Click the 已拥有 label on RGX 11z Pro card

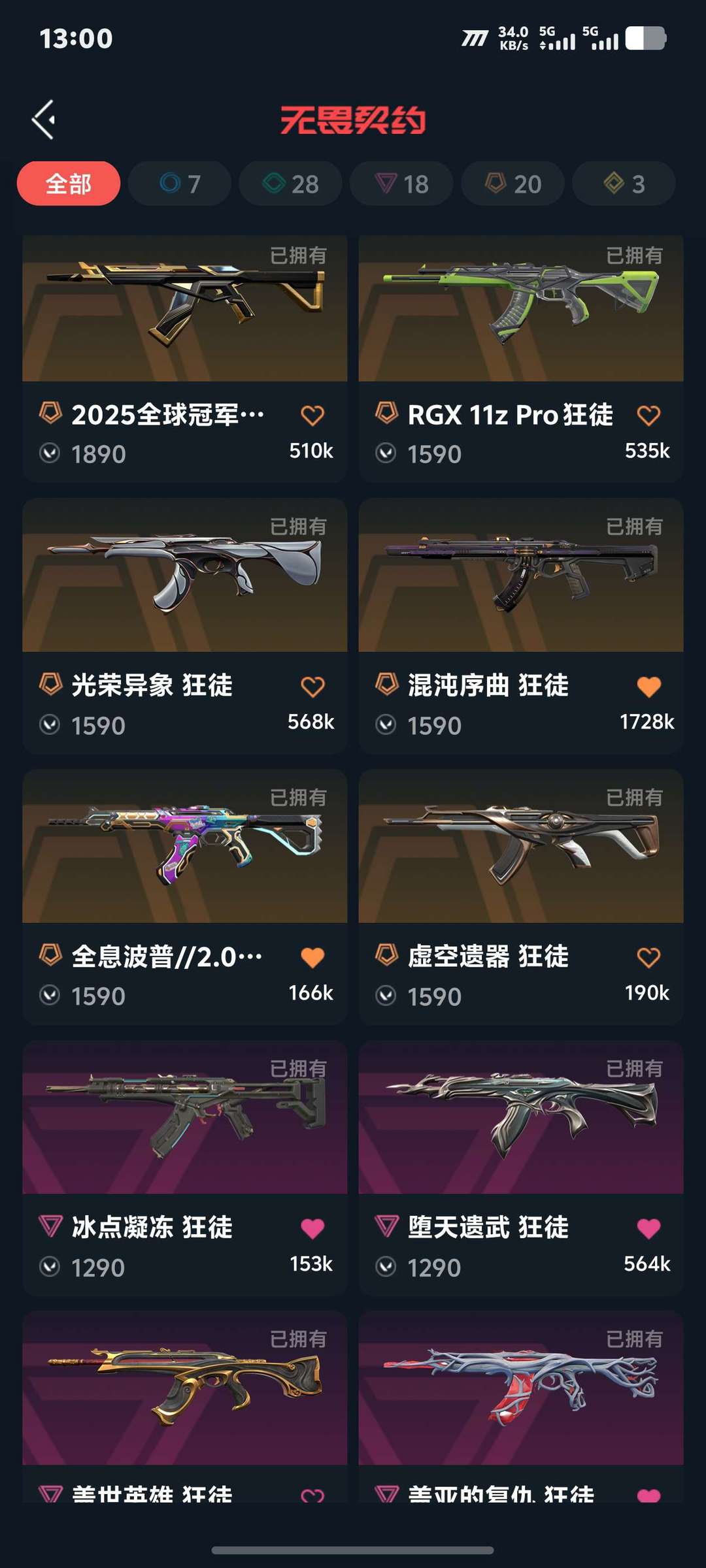(x=633, y=255)
